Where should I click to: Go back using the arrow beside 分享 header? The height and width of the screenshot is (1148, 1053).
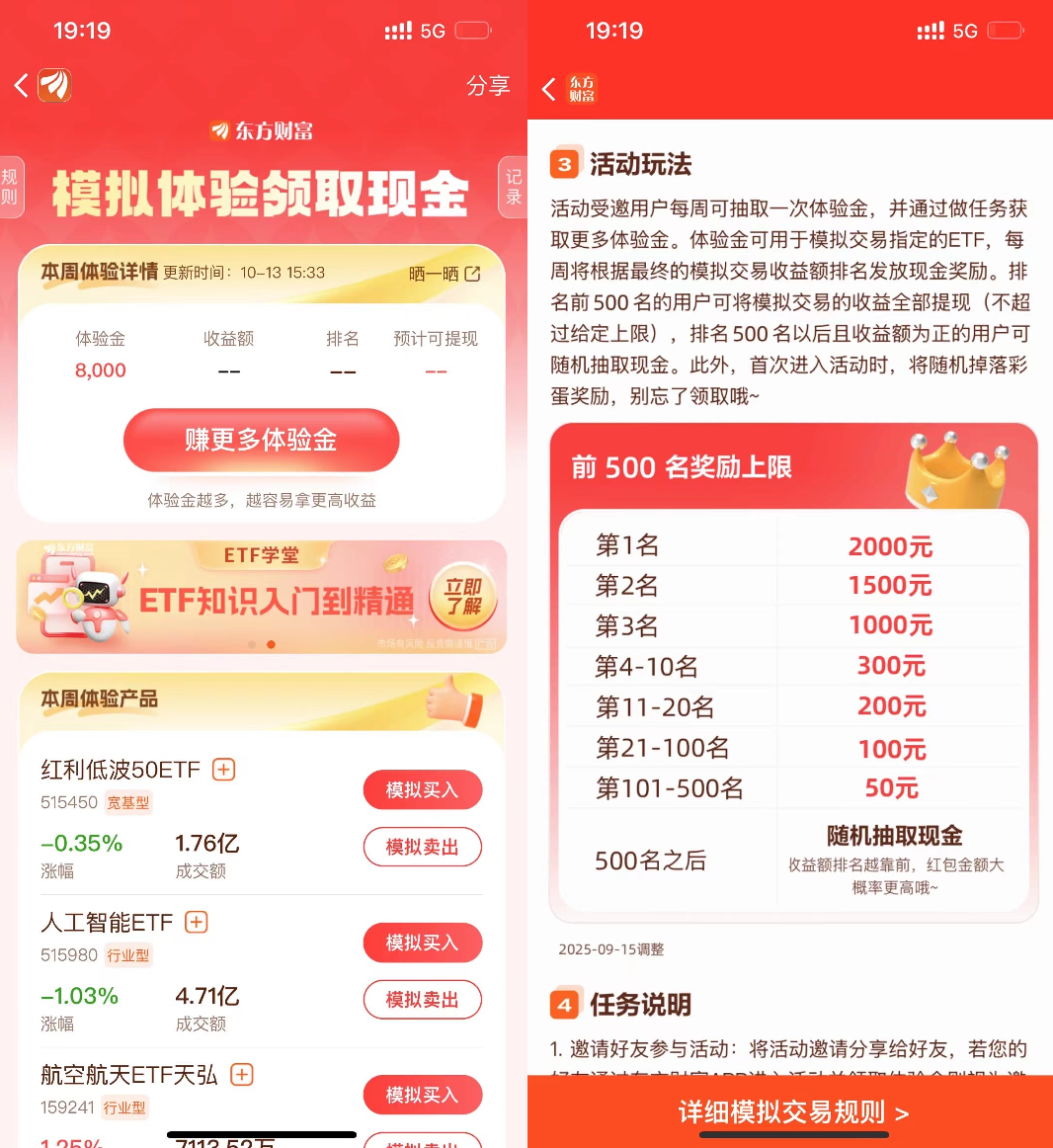22,86
